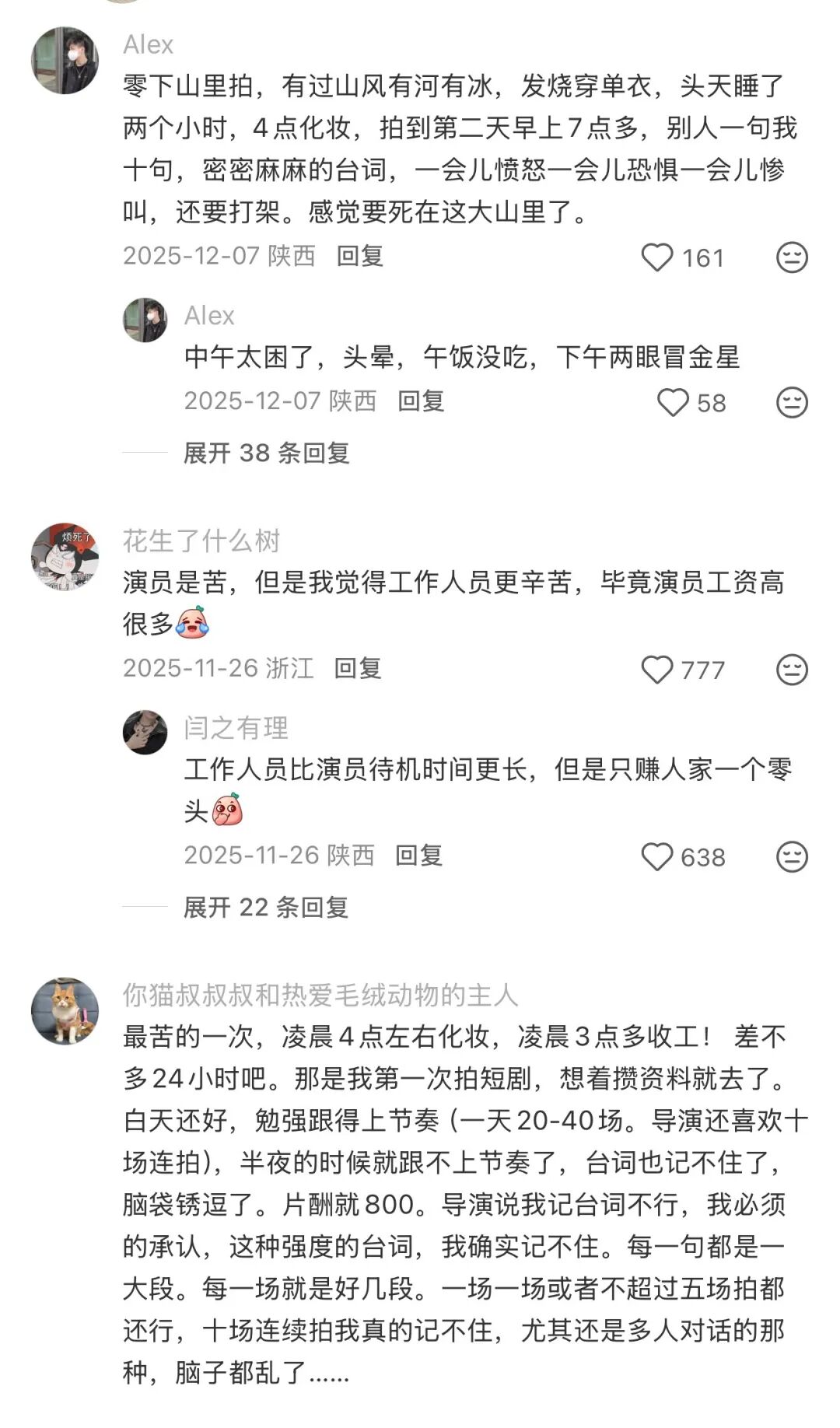Screen dimensions: 840x1428
Task: Expand 展开 38 条回复
Action: click(x=266, y=453)
